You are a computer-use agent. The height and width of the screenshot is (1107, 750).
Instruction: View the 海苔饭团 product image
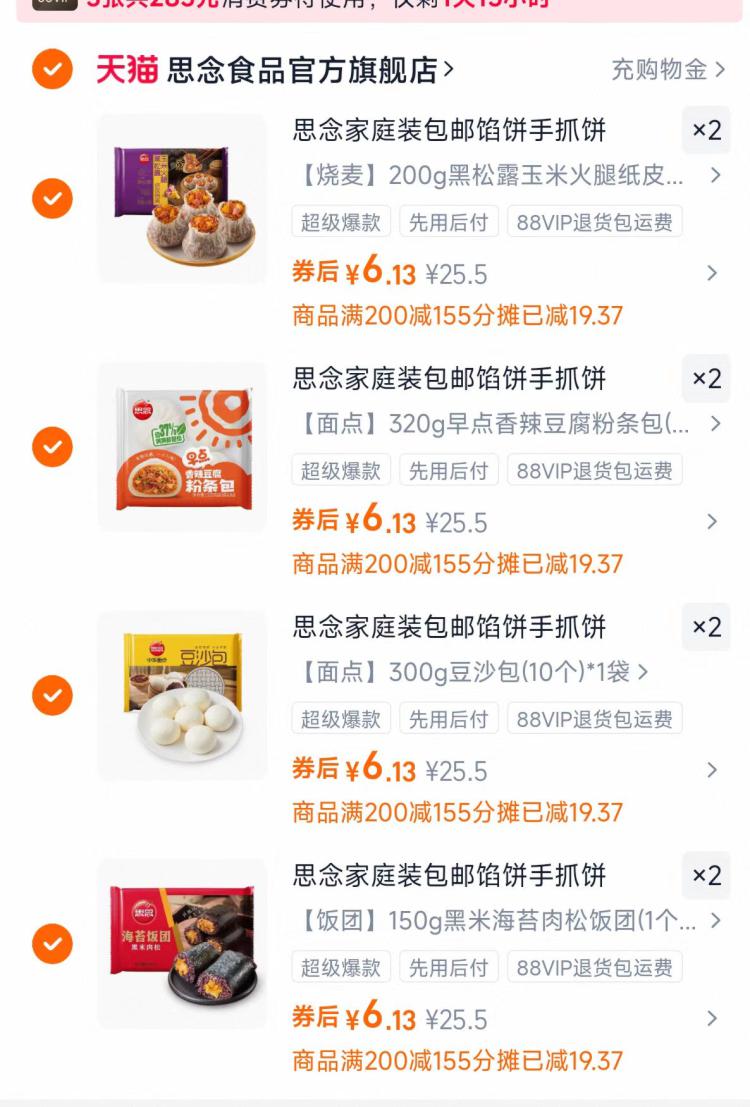pos(182,943)
